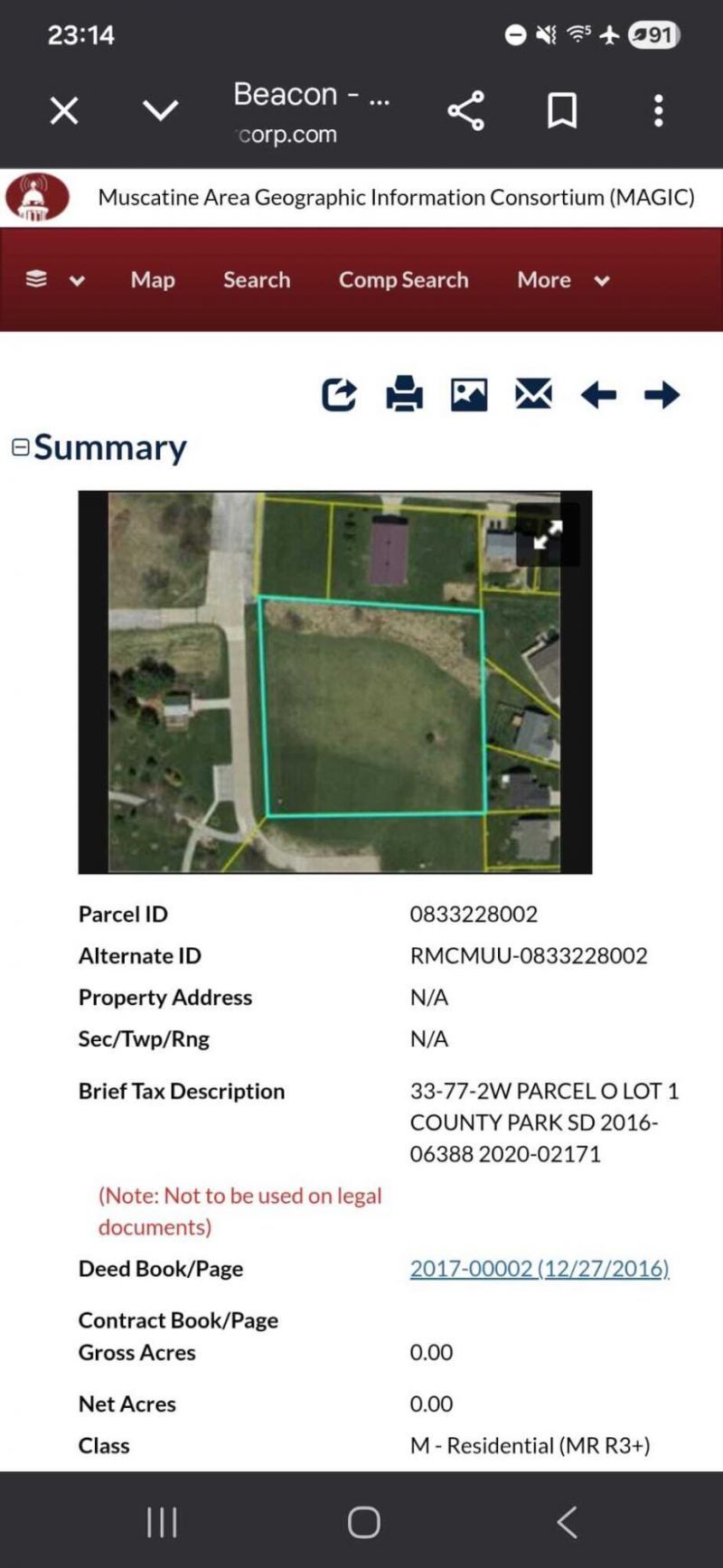Share this Beacon page
Image resolution: width=723 pixels, height=1568 pixels.
coord(466,111)
